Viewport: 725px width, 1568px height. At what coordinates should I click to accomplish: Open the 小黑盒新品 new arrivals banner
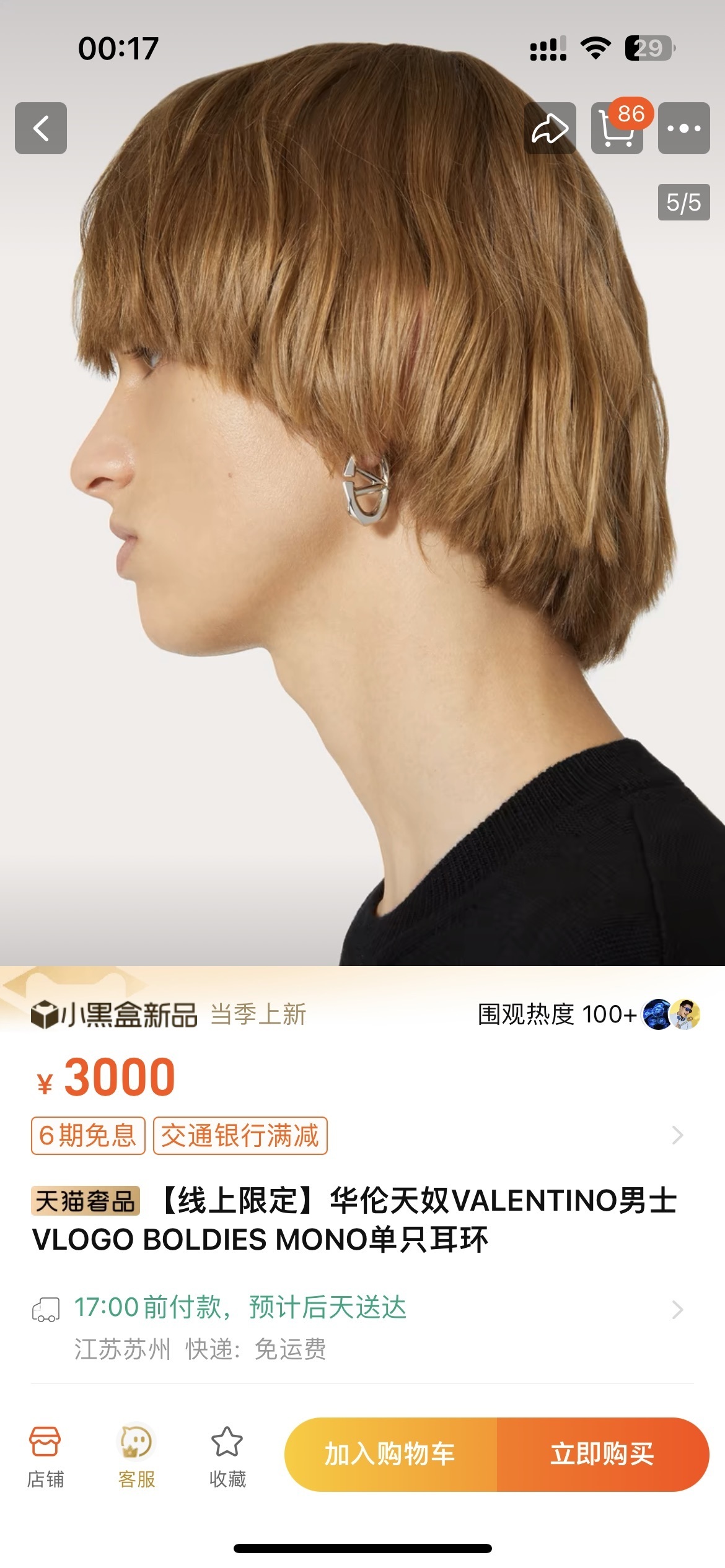(x=115, y=1014)
